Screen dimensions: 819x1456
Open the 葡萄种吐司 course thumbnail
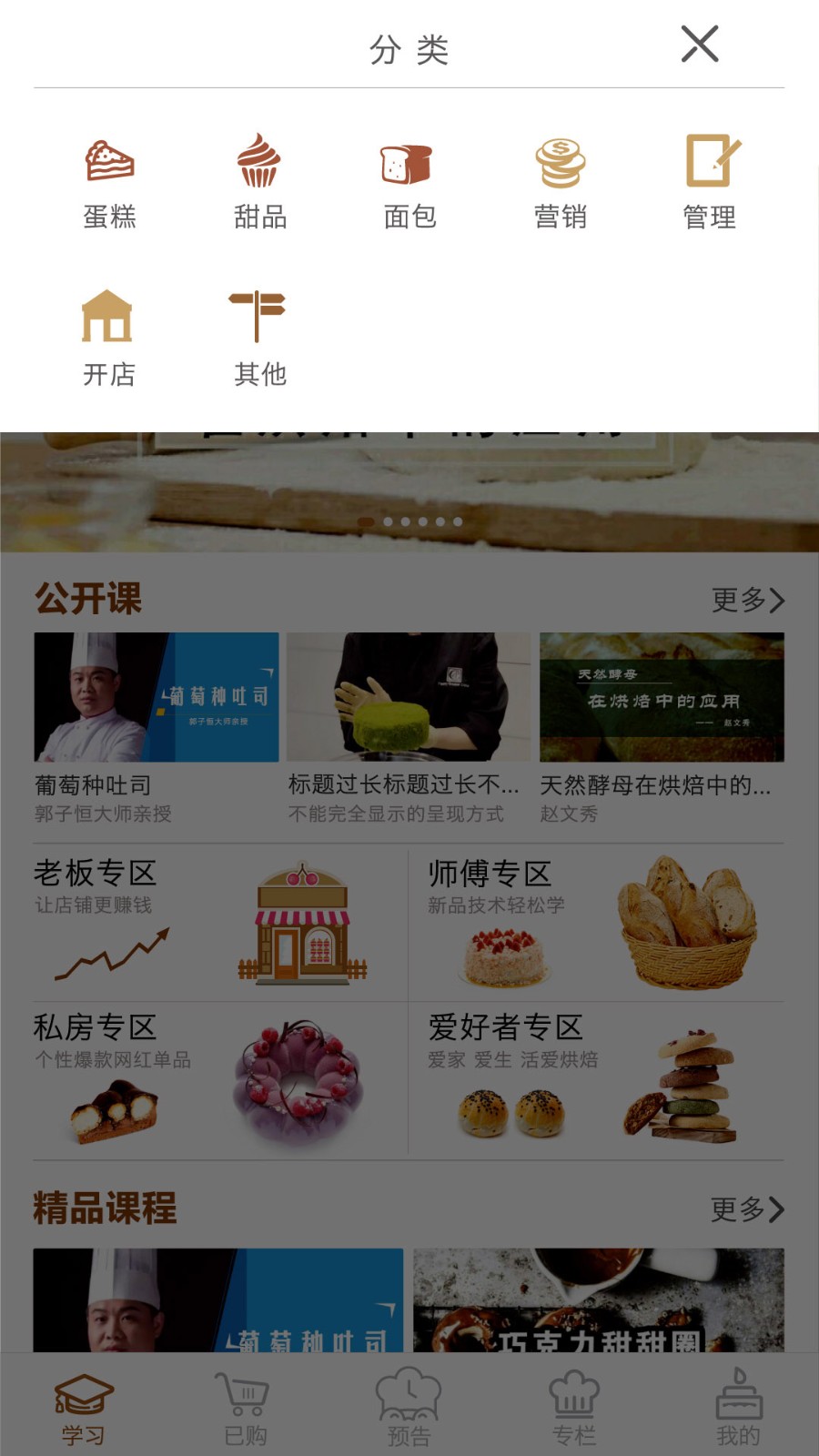155,697
